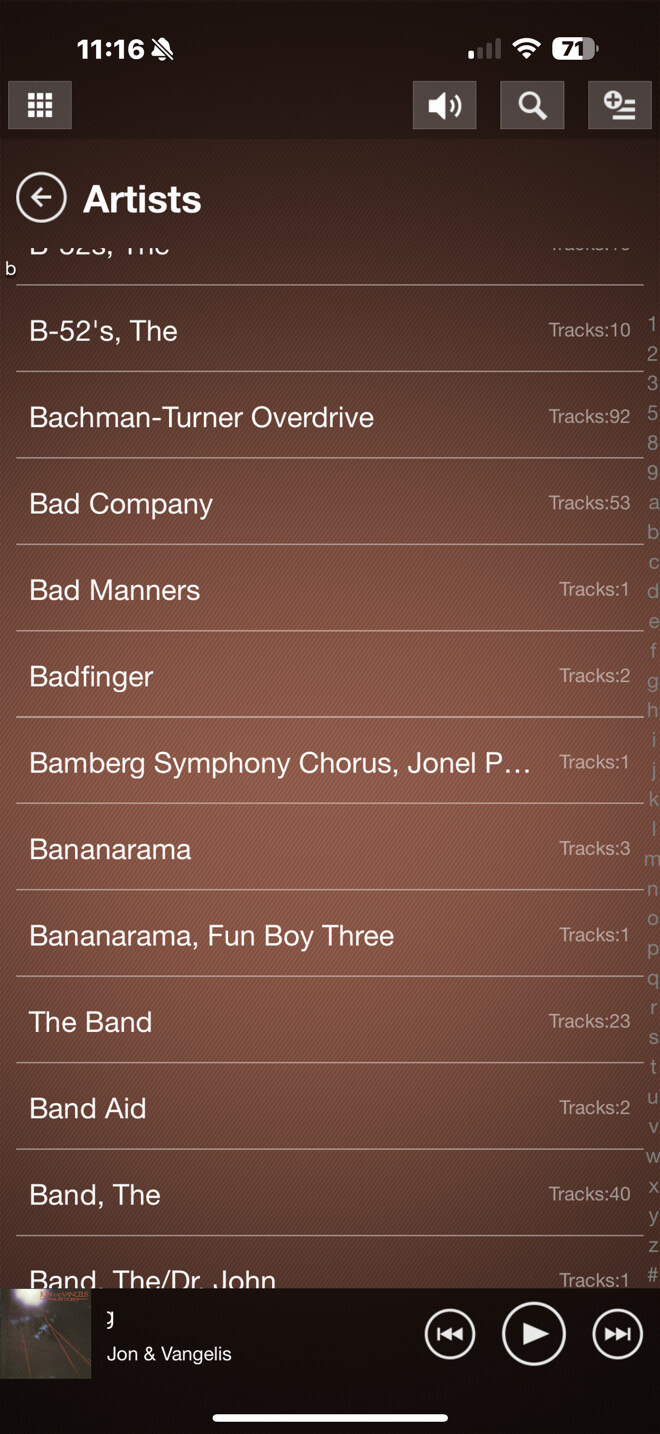Image resolution: width=660 pixels, height=1434 pixels.
Task: Tap the add to playlist icon
Action: click(x=620, y=105)
